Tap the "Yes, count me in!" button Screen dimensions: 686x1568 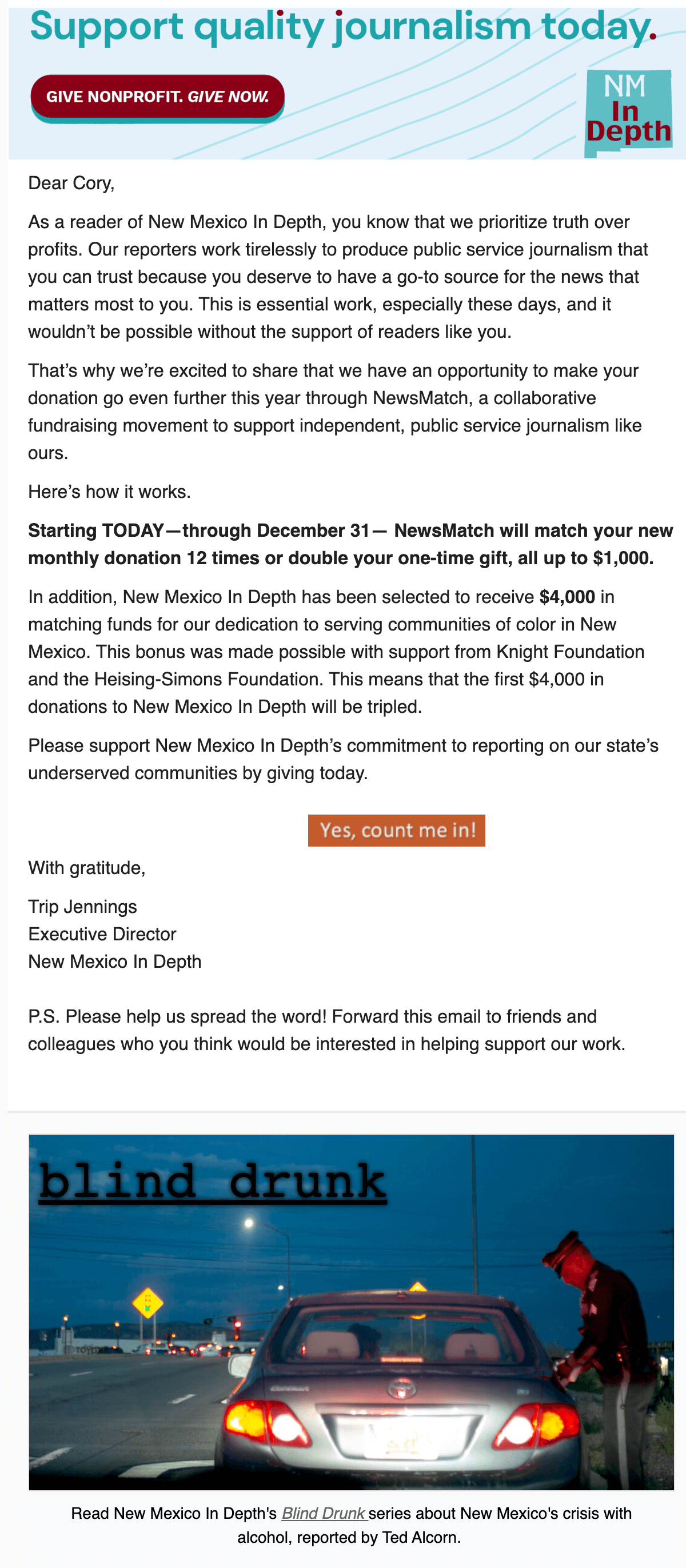click(x=396, y=830)
